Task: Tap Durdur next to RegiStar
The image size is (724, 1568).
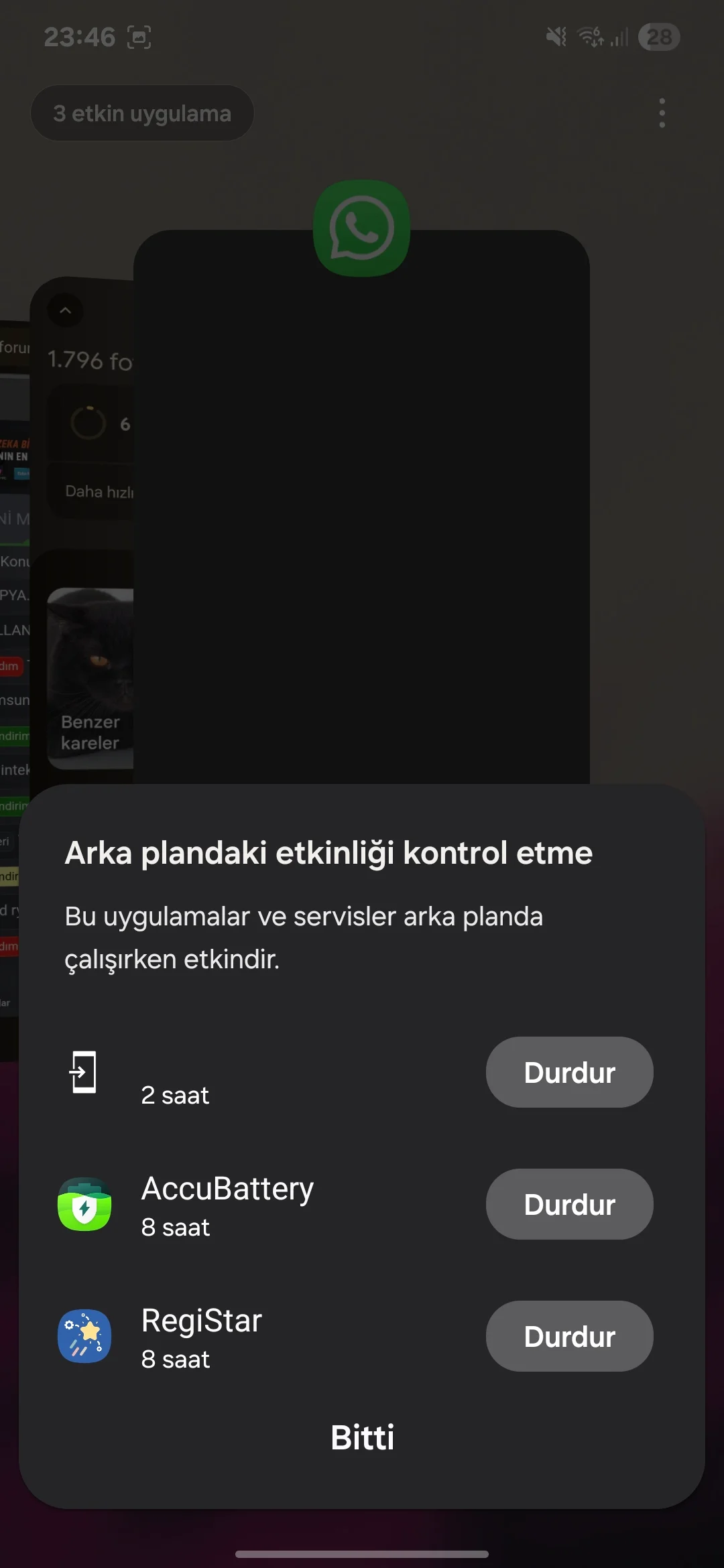Action: tap(569, 1336)
